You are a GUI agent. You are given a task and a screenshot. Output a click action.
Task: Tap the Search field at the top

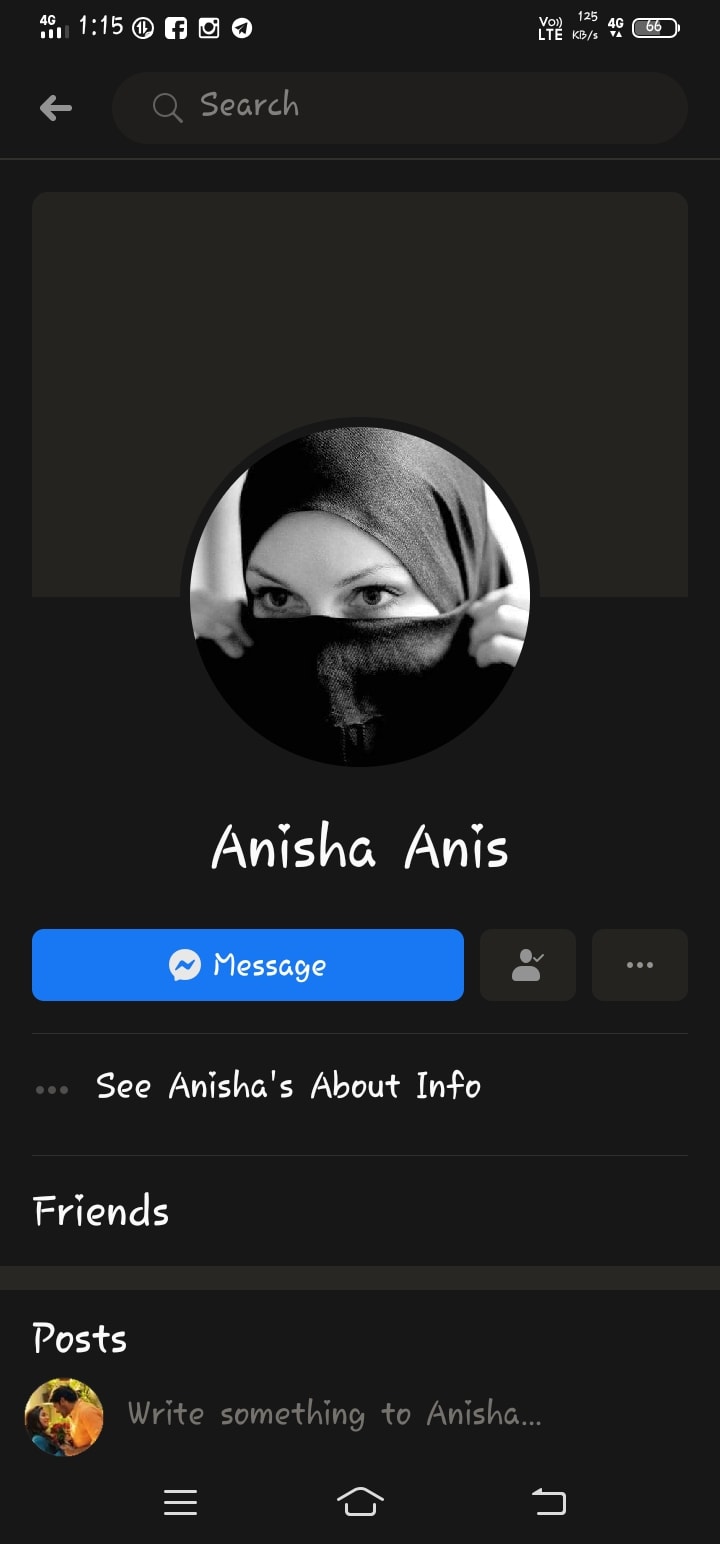point(400,106)
